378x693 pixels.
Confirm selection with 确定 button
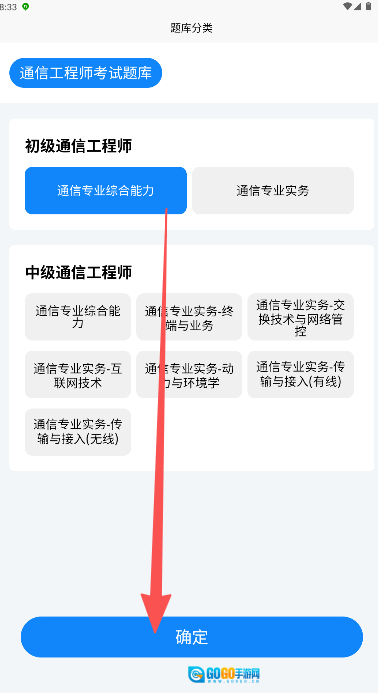tap(192, 637)
